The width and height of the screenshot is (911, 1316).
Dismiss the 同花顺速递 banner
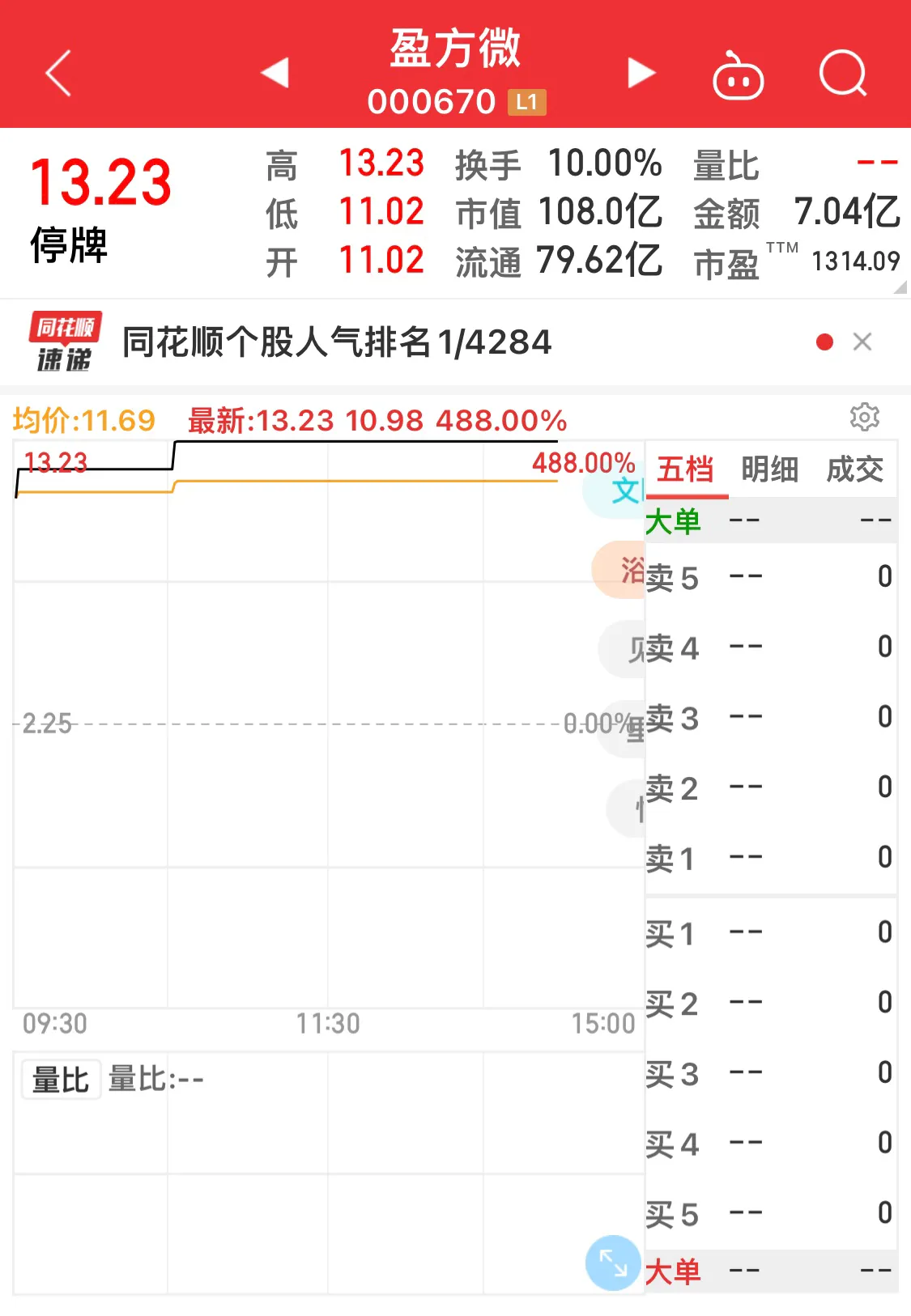click(862, 342)
